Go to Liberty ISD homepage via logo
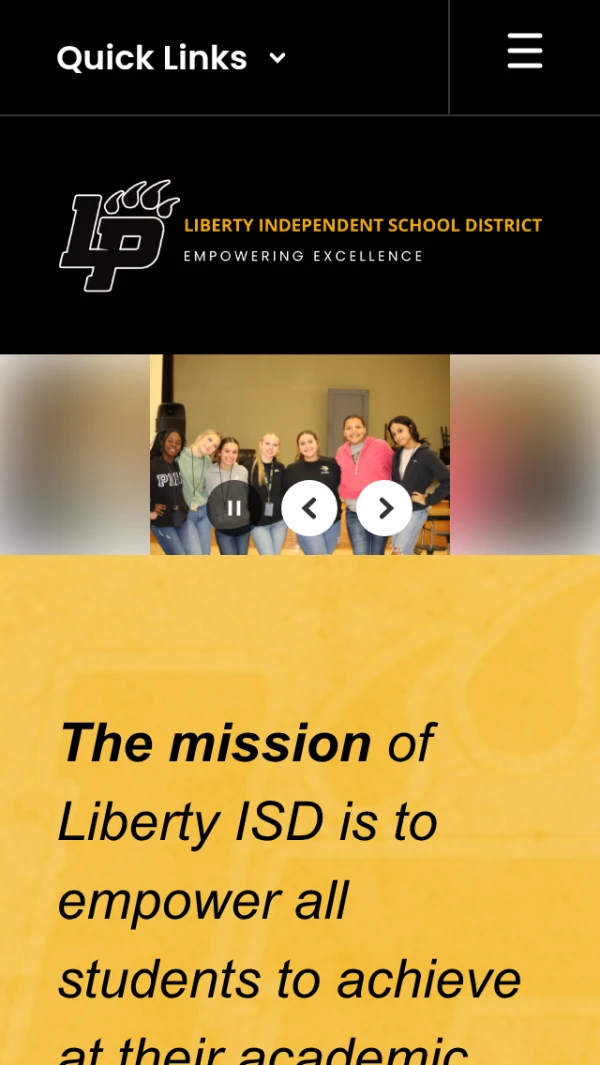The image size is (600, 1065). pyautogui.click(x=300, y=237)
